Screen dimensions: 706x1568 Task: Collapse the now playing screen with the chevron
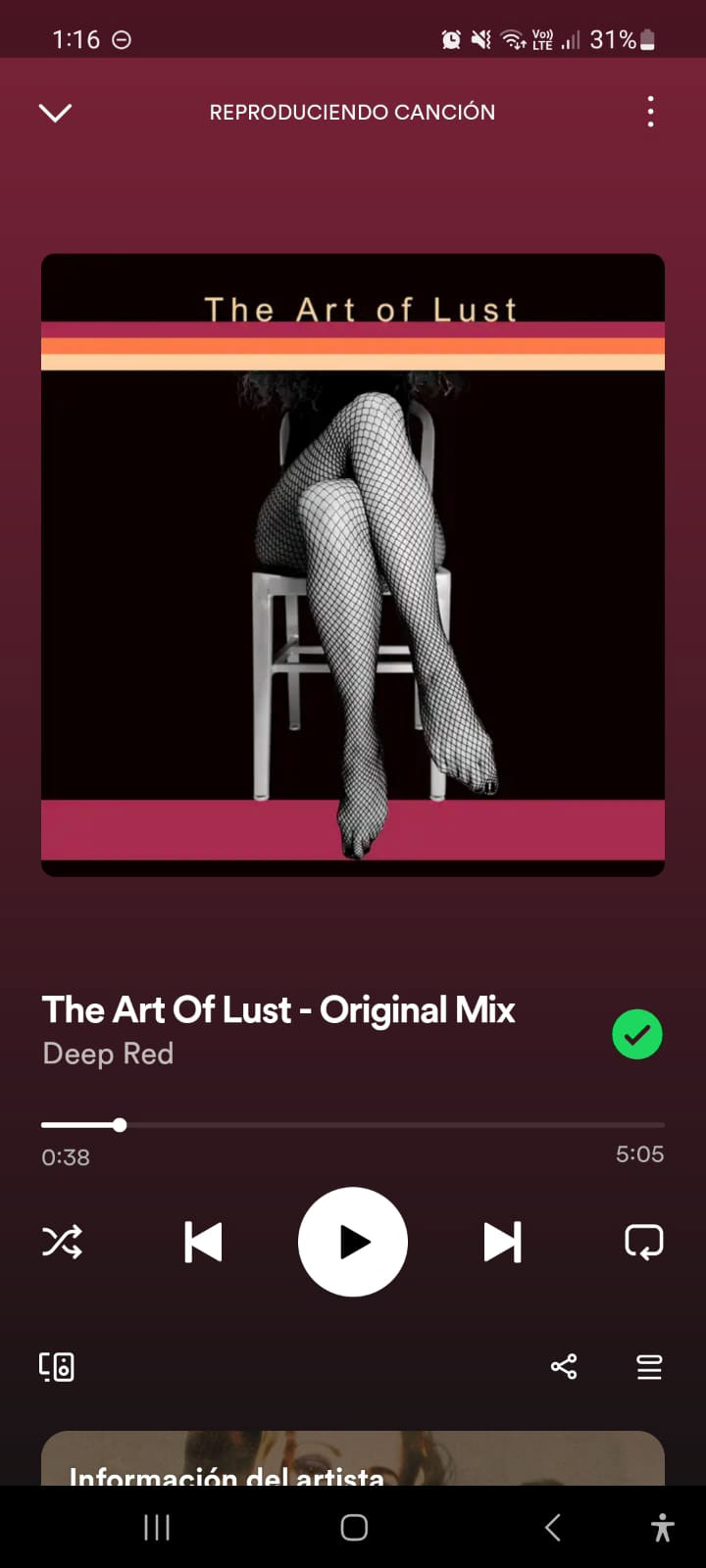[55, 113]
